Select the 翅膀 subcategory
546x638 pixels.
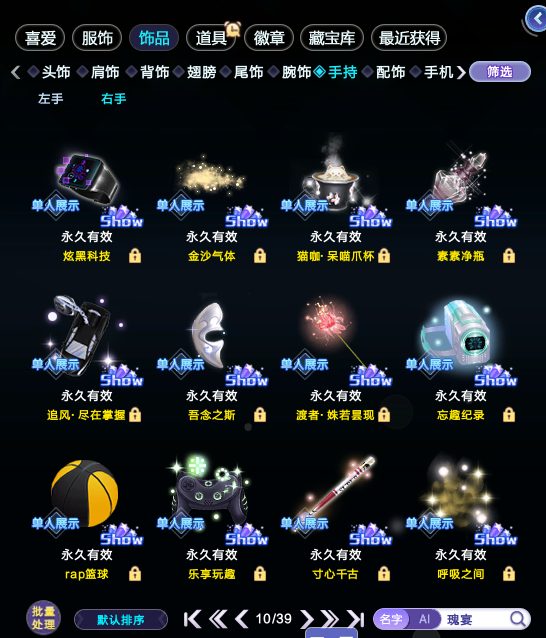point(196,72)
